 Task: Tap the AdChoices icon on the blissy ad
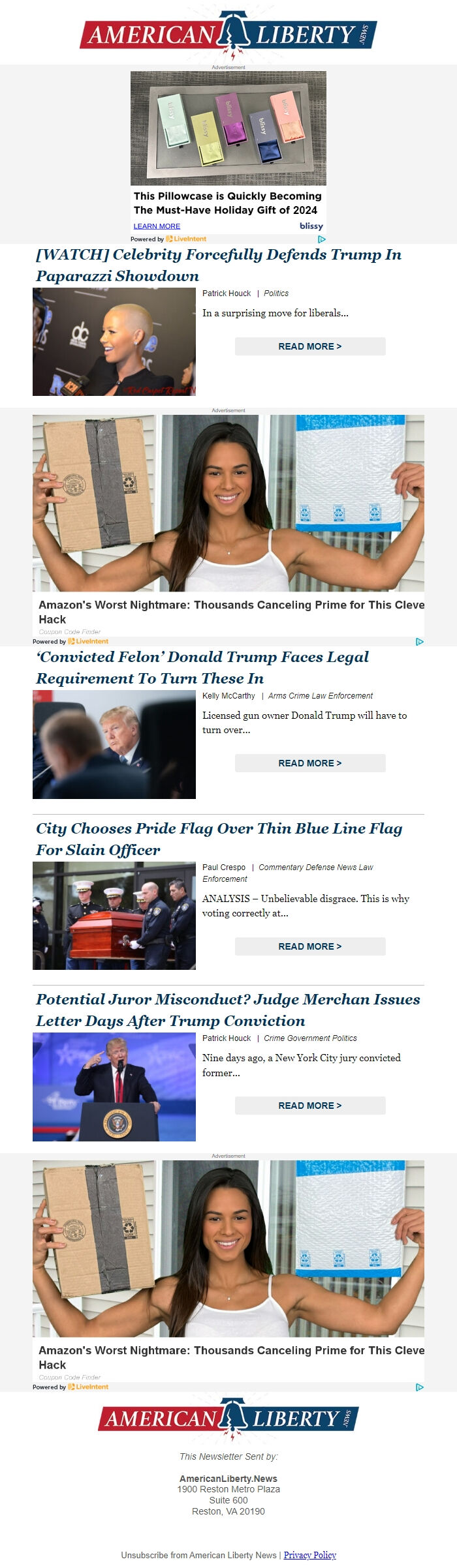click(321, 239)
